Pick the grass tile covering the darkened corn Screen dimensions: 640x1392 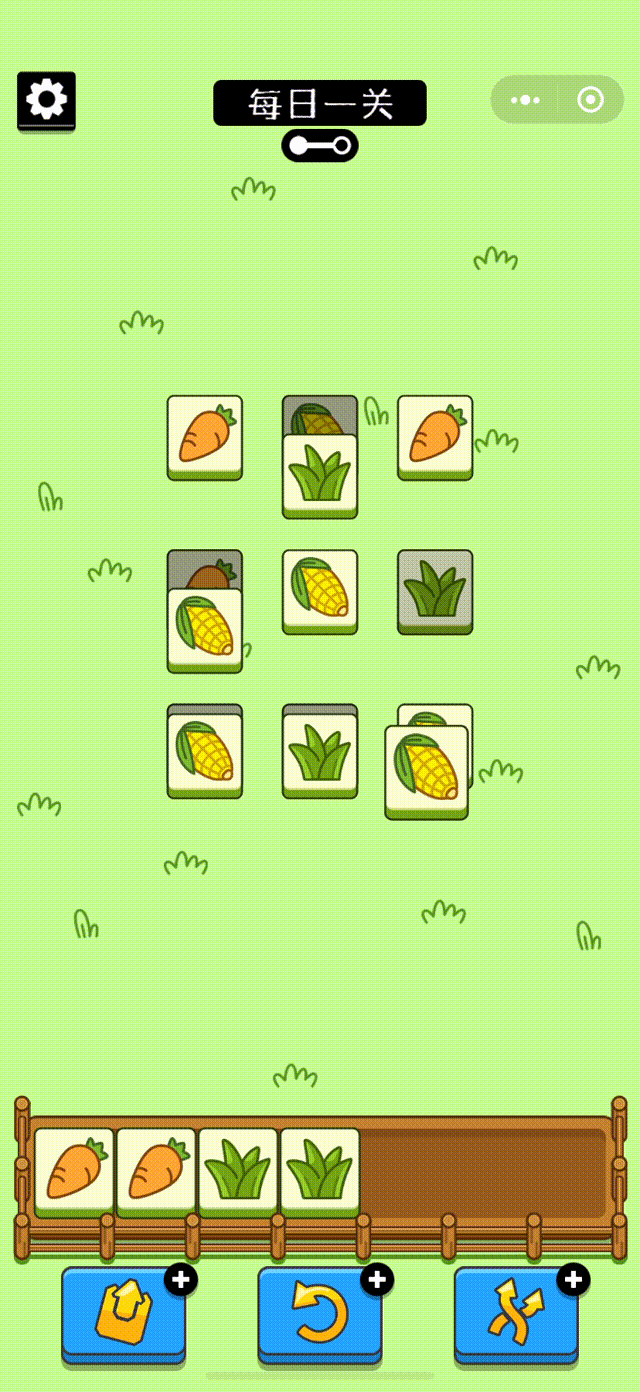click(x=320, y=475)
